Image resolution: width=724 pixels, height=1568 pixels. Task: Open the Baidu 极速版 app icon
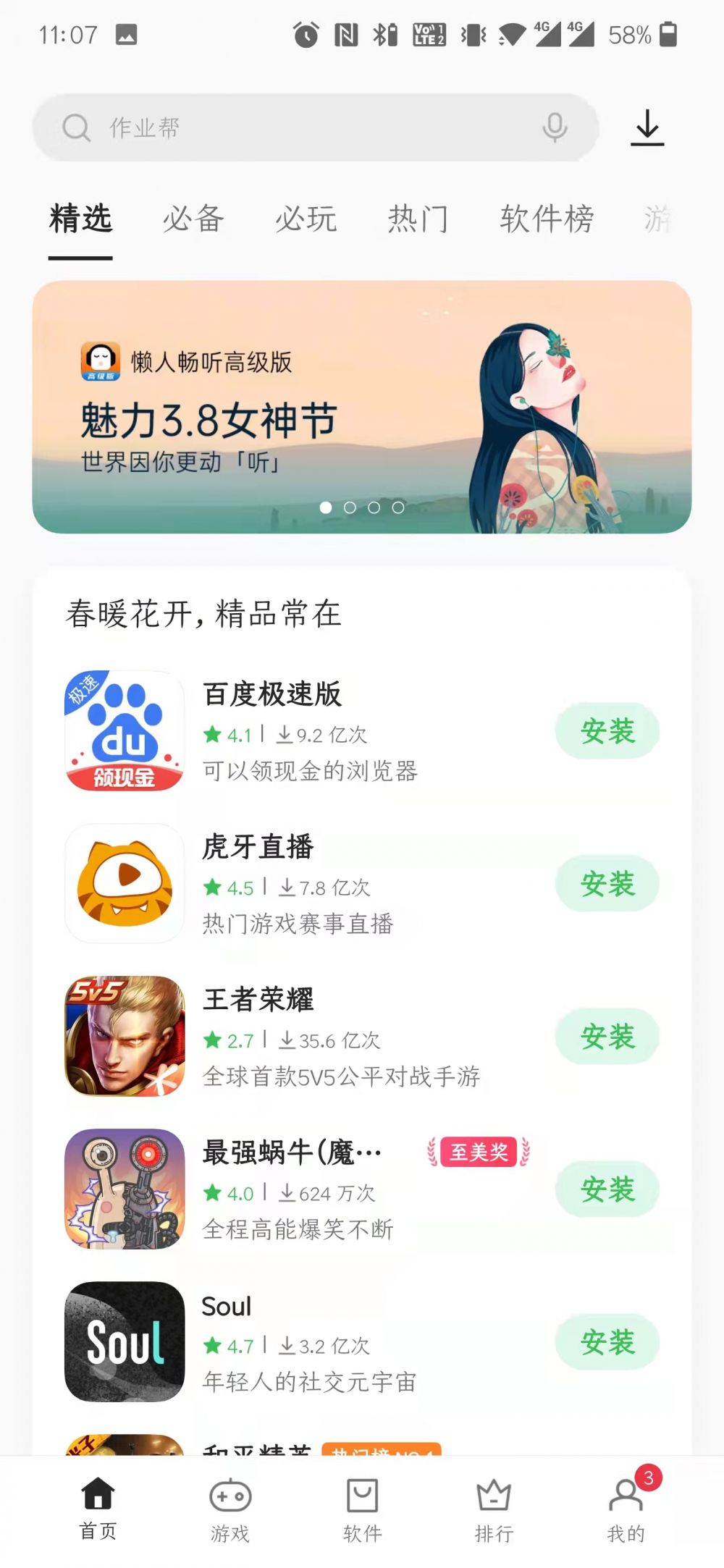[x=122, y=730]
